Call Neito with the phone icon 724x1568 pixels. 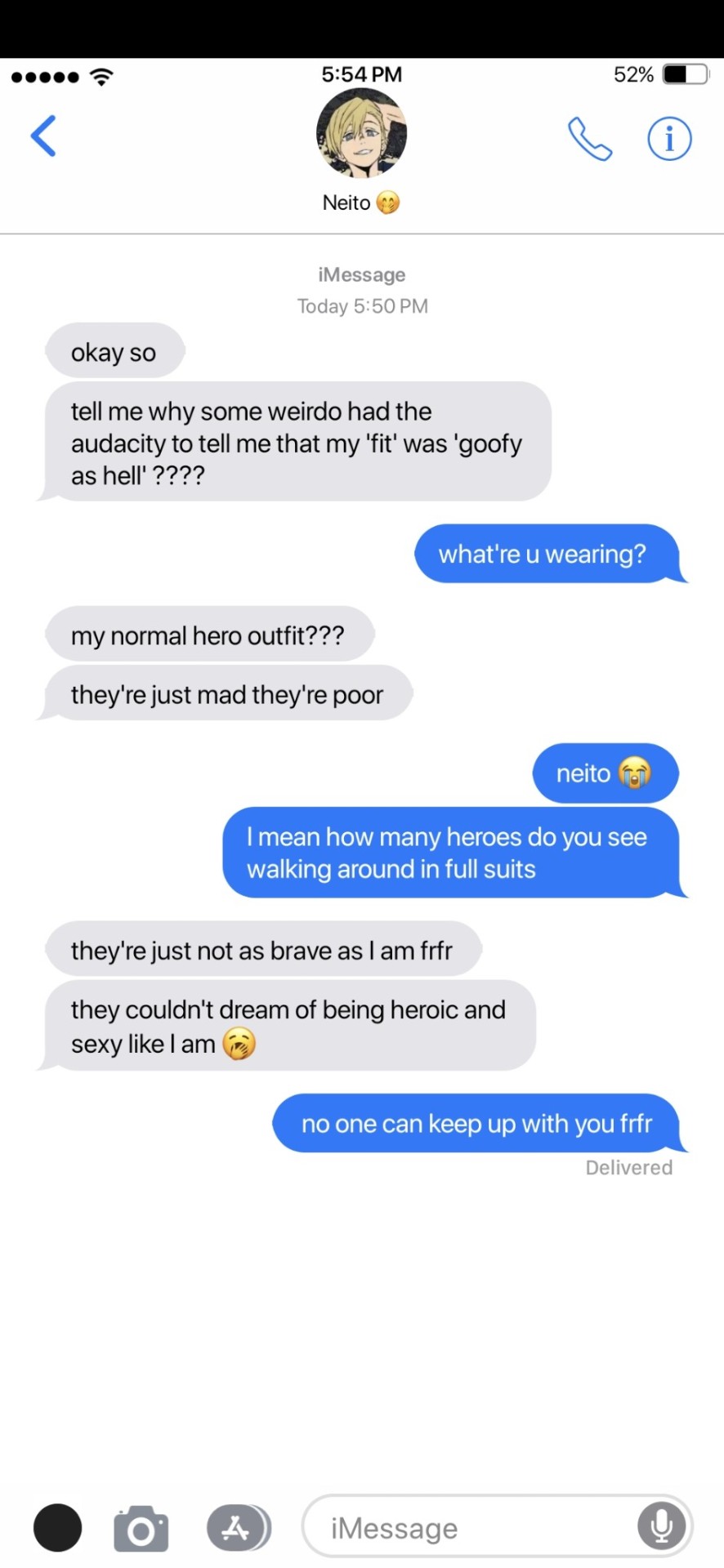point(590,139)
